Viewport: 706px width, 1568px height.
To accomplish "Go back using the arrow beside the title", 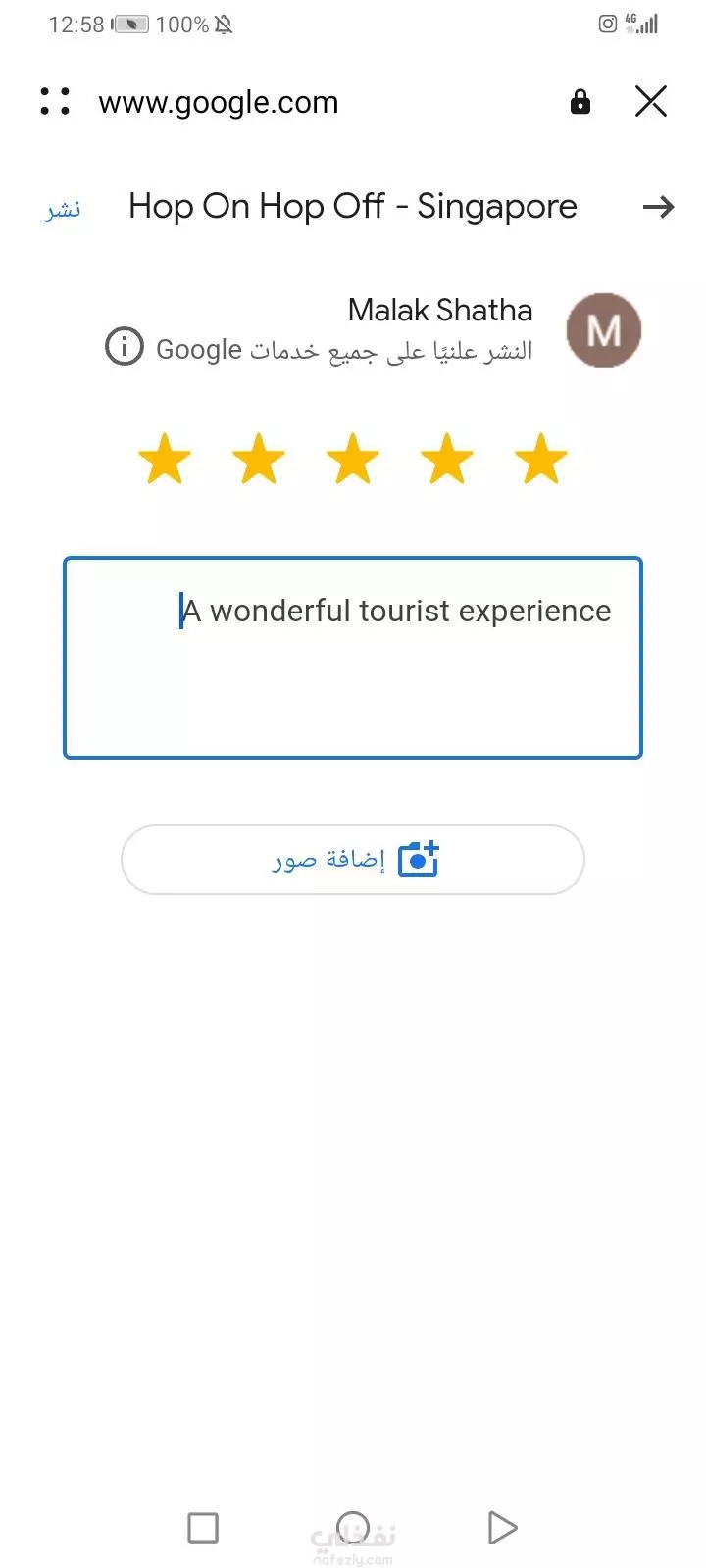I will pos(658,207).
